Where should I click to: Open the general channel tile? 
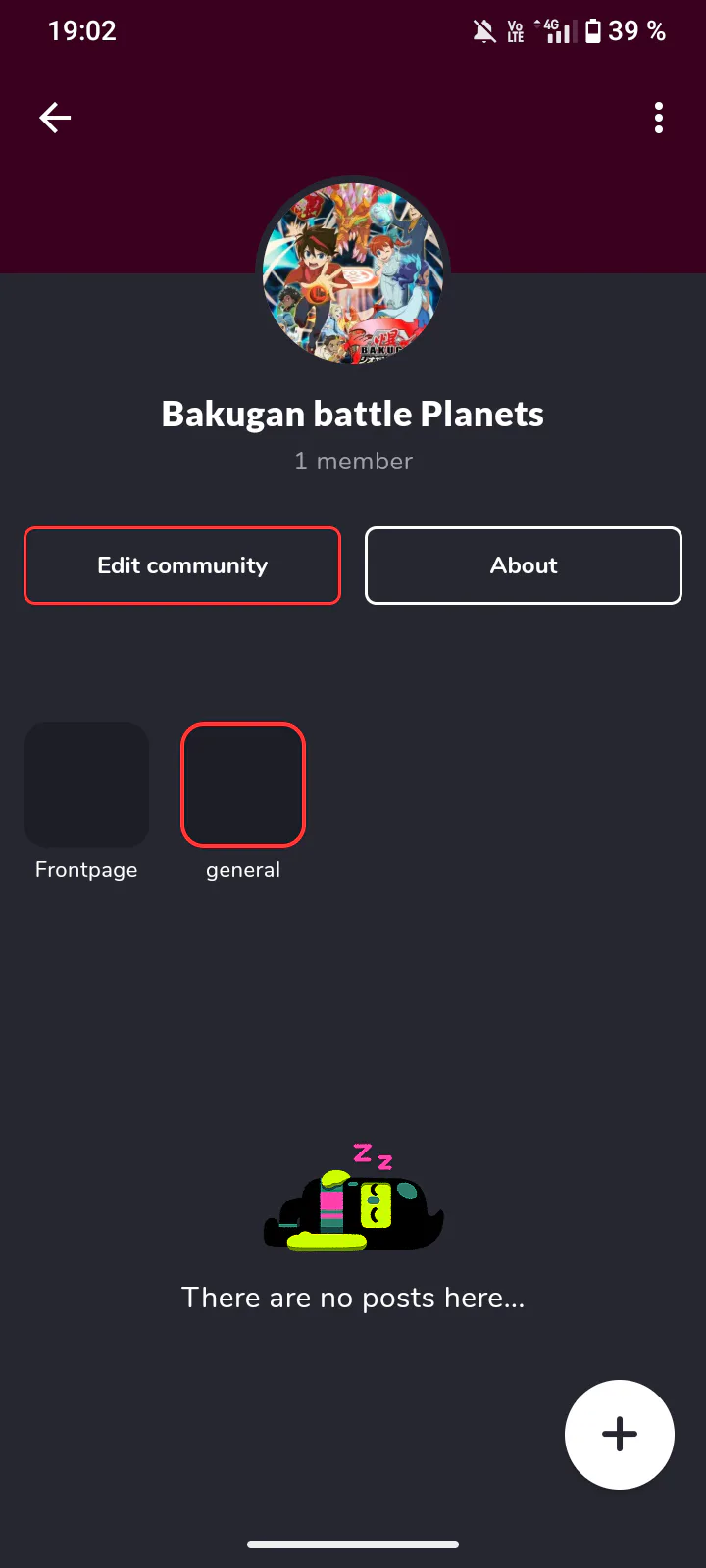coord(243,785)
